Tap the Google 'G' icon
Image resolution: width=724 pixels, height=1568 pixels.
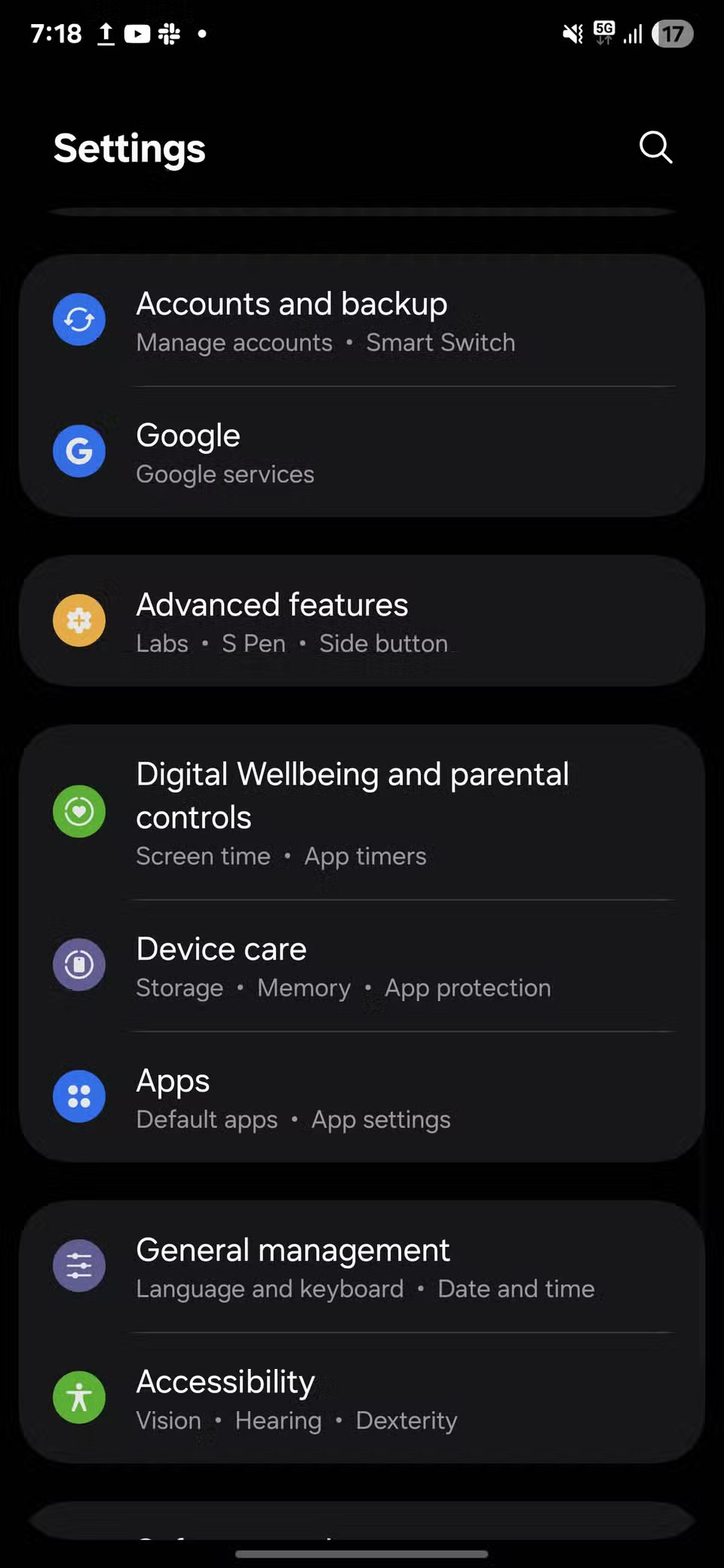click(78, 451)
